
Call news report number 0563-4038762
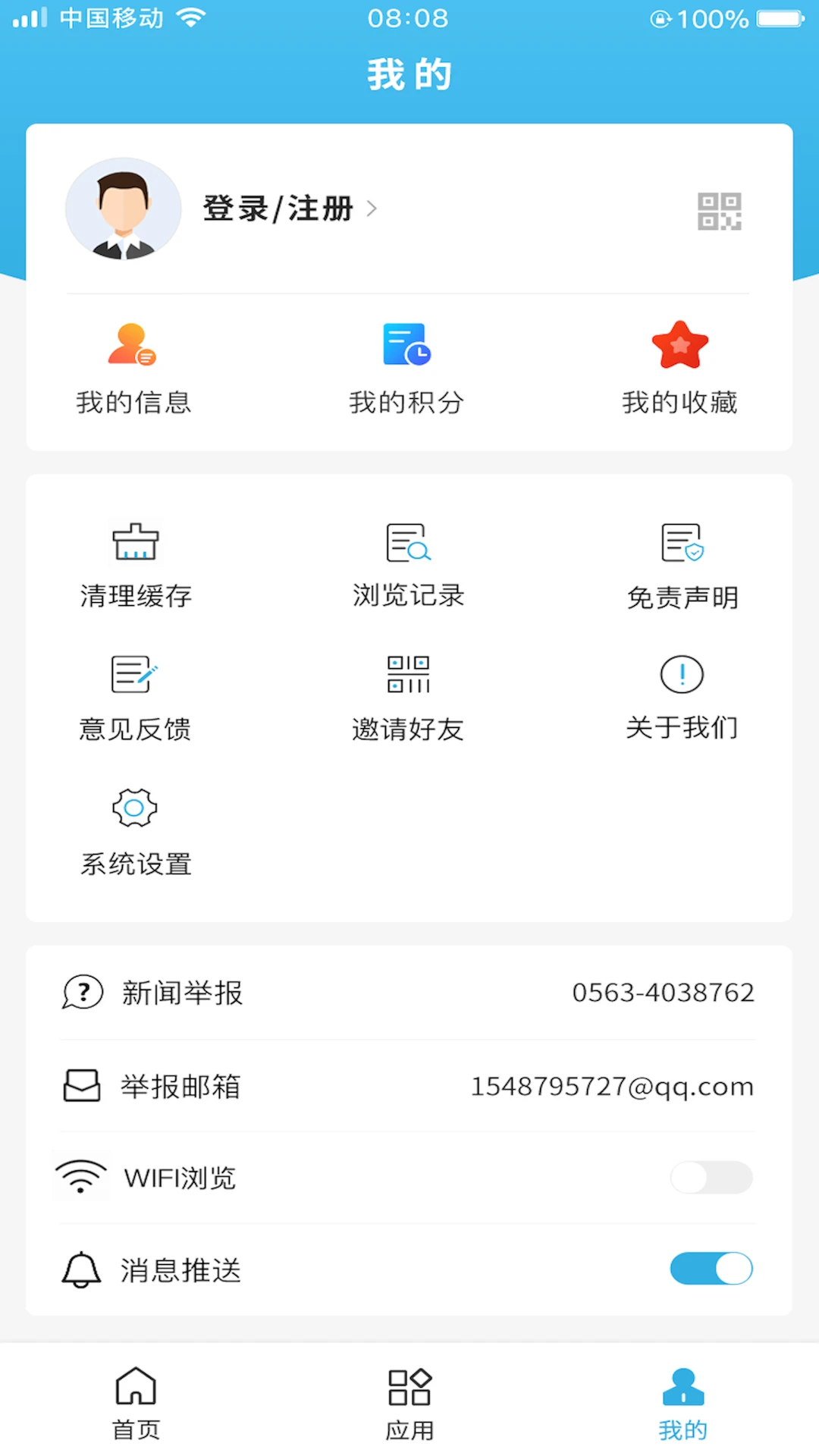tap(663, 991)
